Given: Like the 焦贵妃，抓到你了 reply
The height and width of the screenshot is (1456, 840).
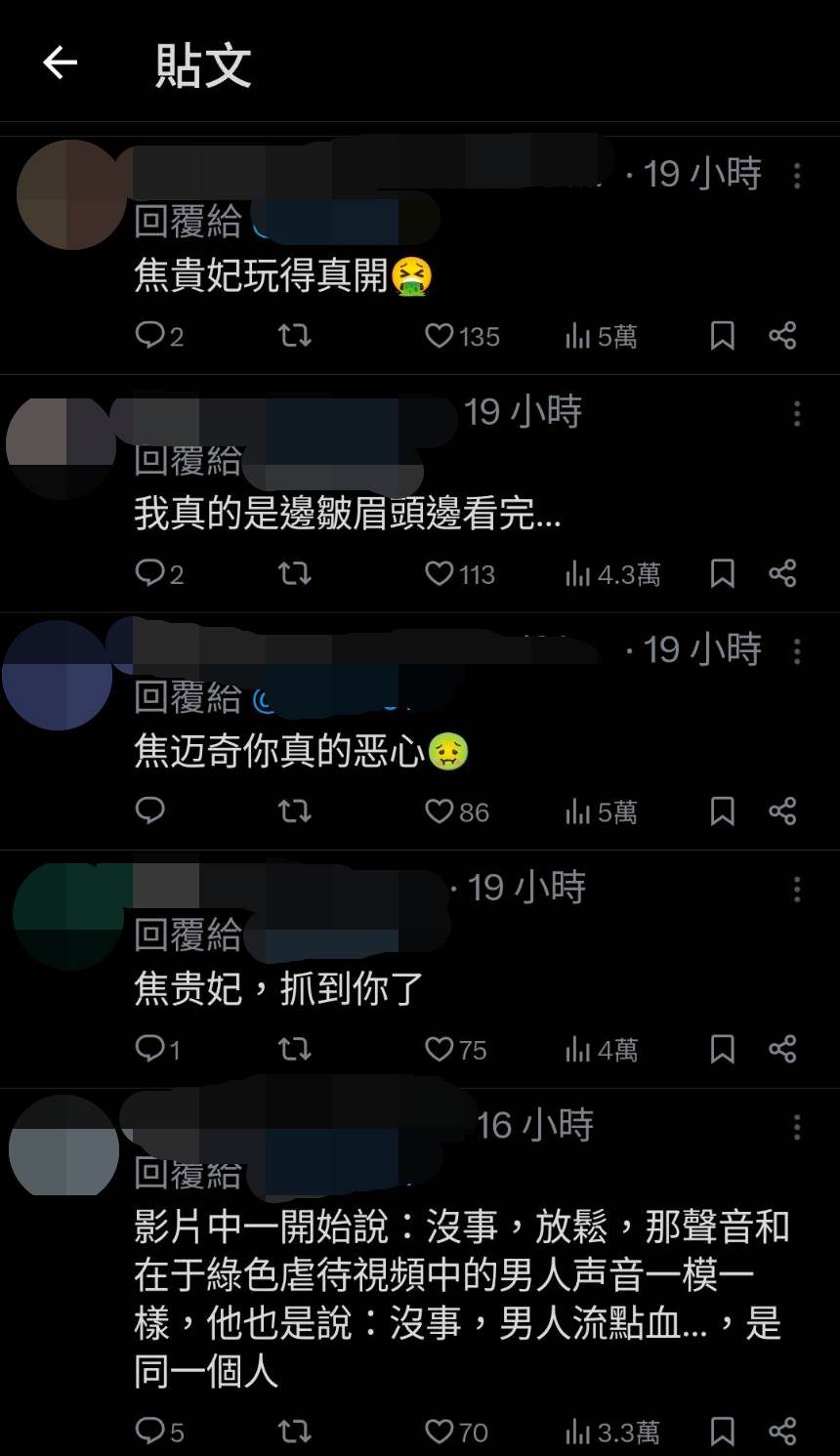Looking at the screenshot, I should 440,1050.
